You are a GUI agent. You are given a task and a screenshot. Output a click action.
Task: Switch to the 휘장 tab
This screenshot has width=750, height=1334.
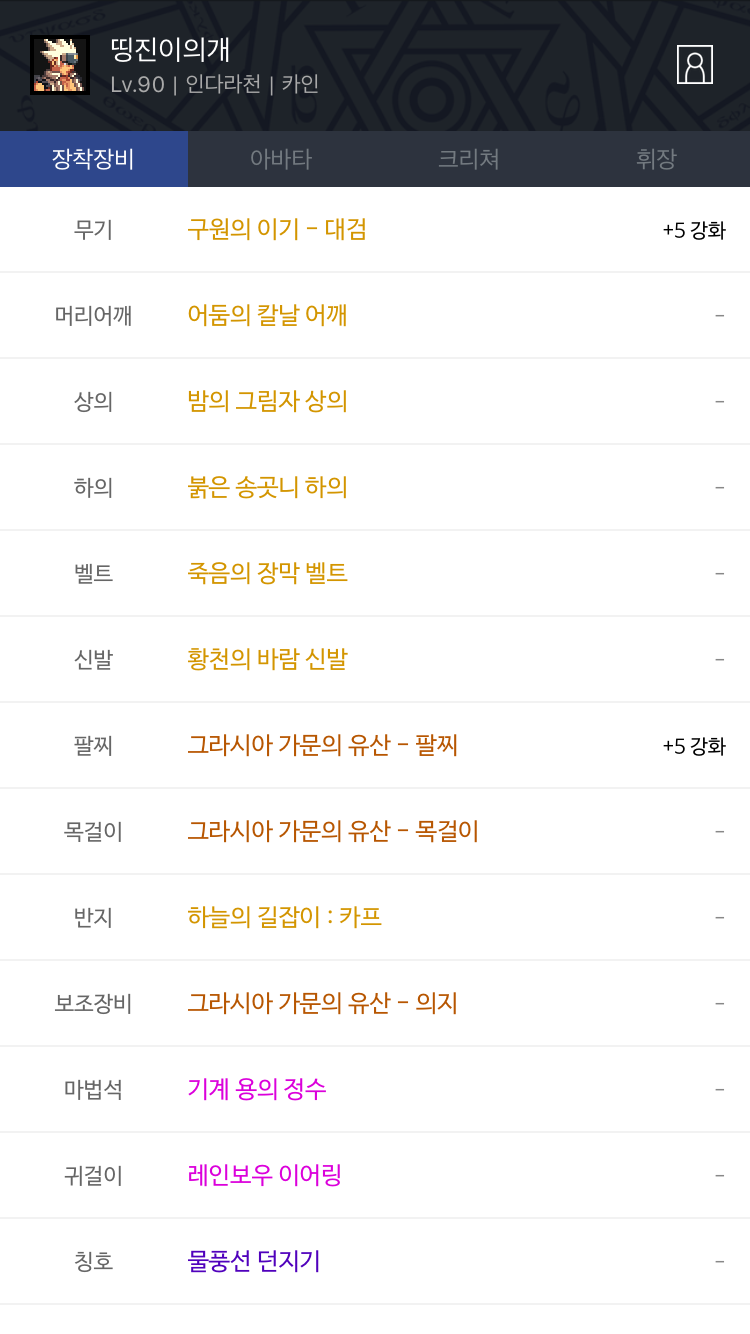click(x=656, y=159)
